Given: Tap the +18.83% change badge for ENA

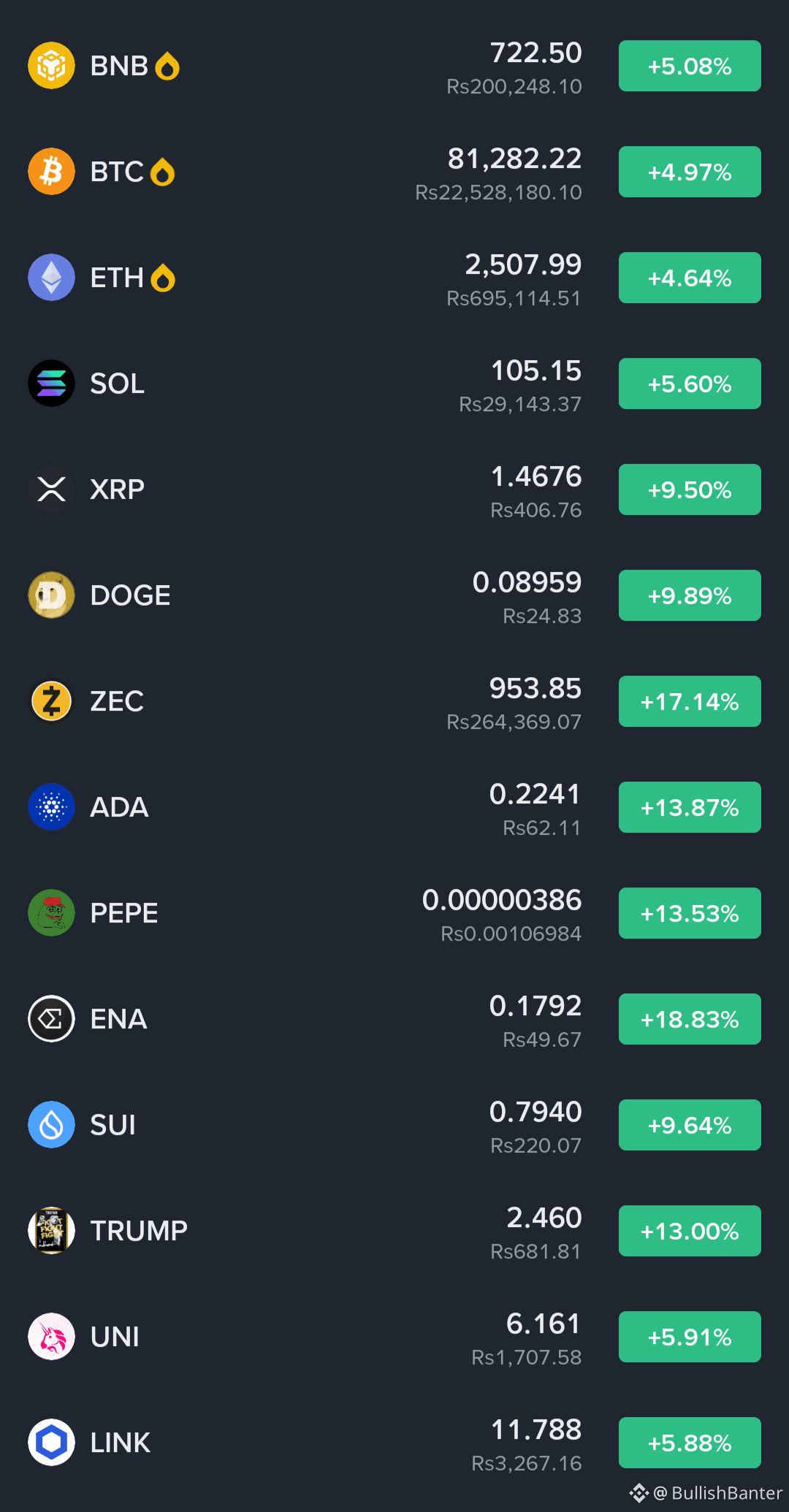Looking at the screenshot, I should point(690,1019).
